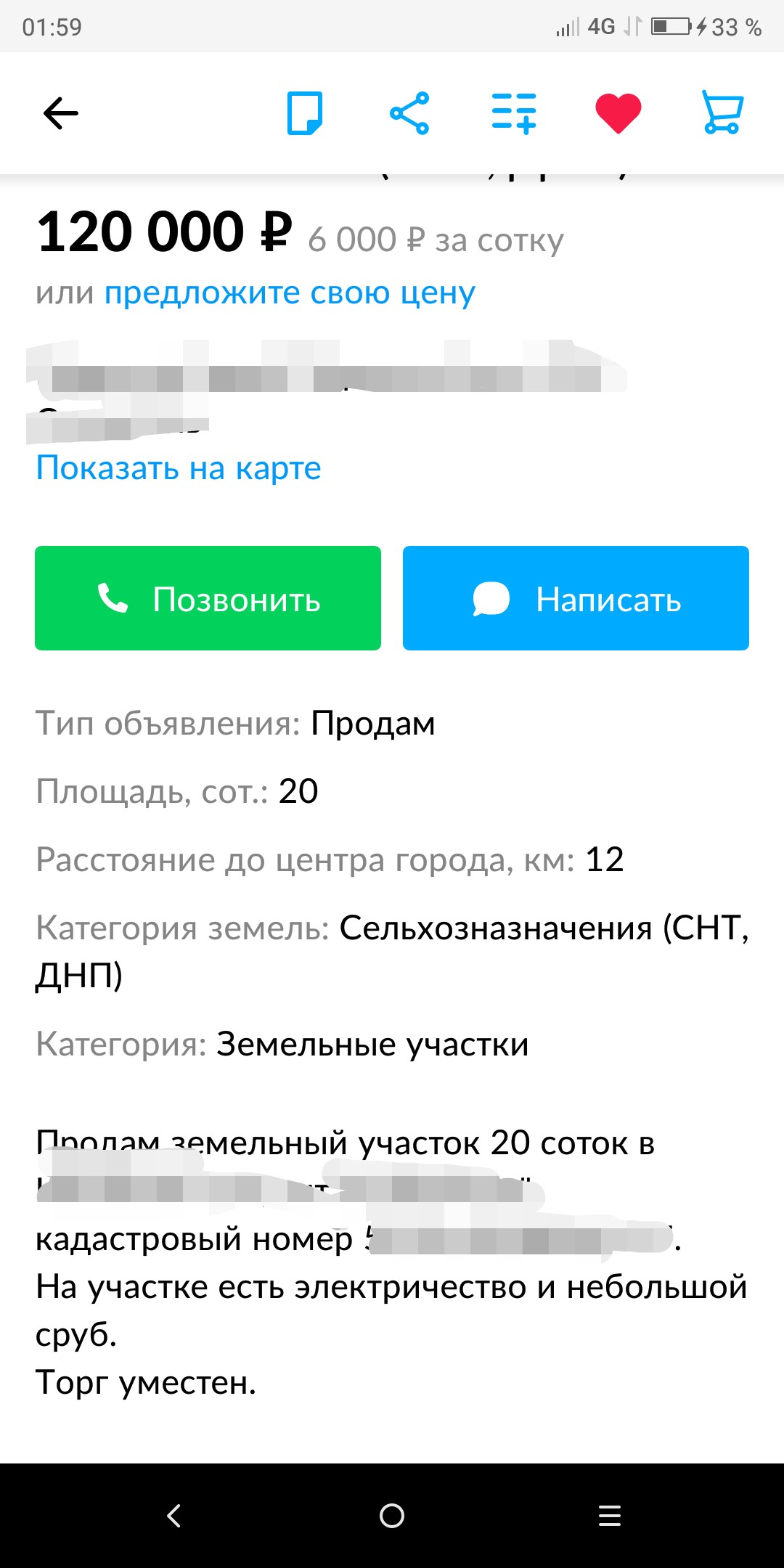The image size is (784, 1568).
Task: Remove listing from favorites heart
Action: pyautogui.click(x=618, y=113)
